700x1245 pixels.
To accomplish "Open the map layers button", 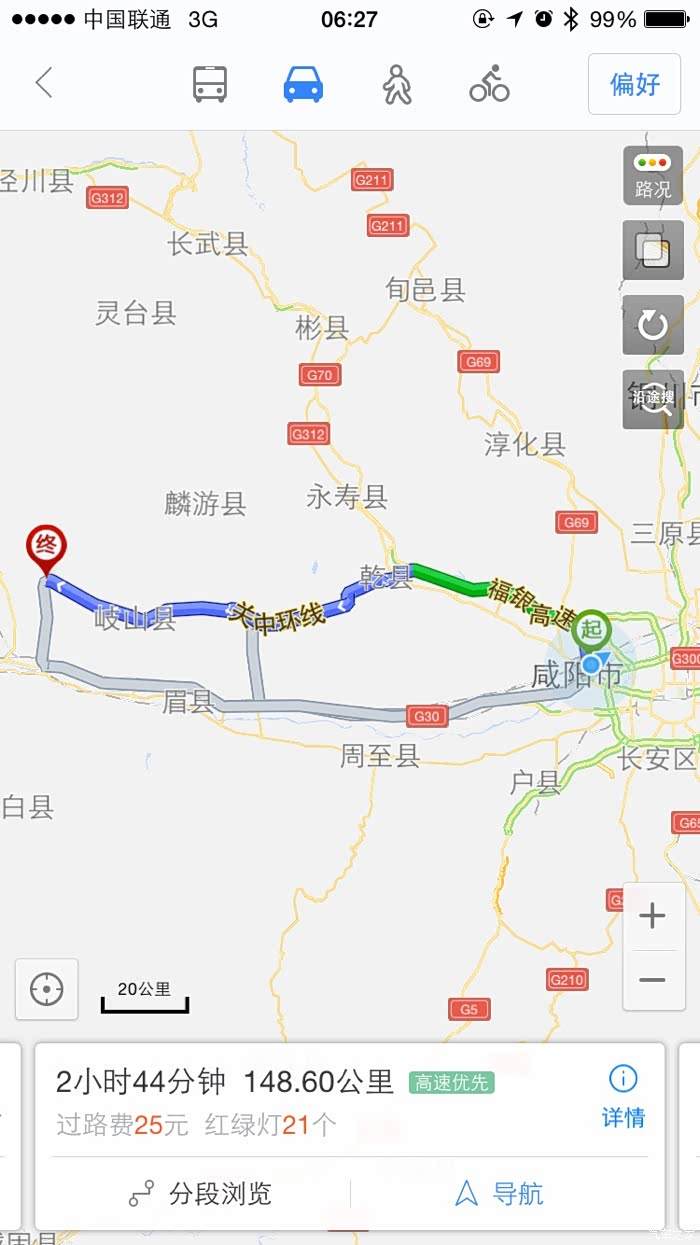I will pyautogui.click(x=653, y=250).
